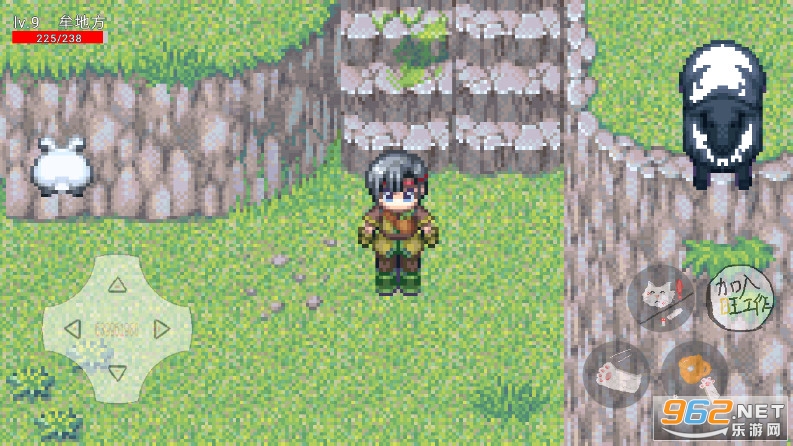This screenshot has width=793, height=446.
Task: Move up with the D-pad arrow
Action: [x=117, y=285]
